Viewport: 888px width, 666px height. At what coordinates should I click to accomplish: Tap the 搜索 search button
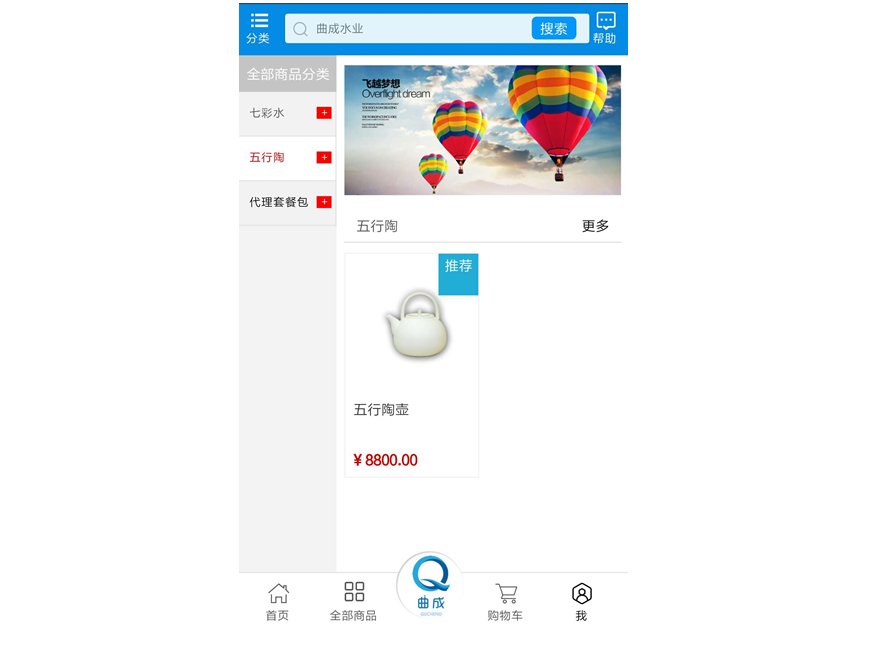point(553,29)
